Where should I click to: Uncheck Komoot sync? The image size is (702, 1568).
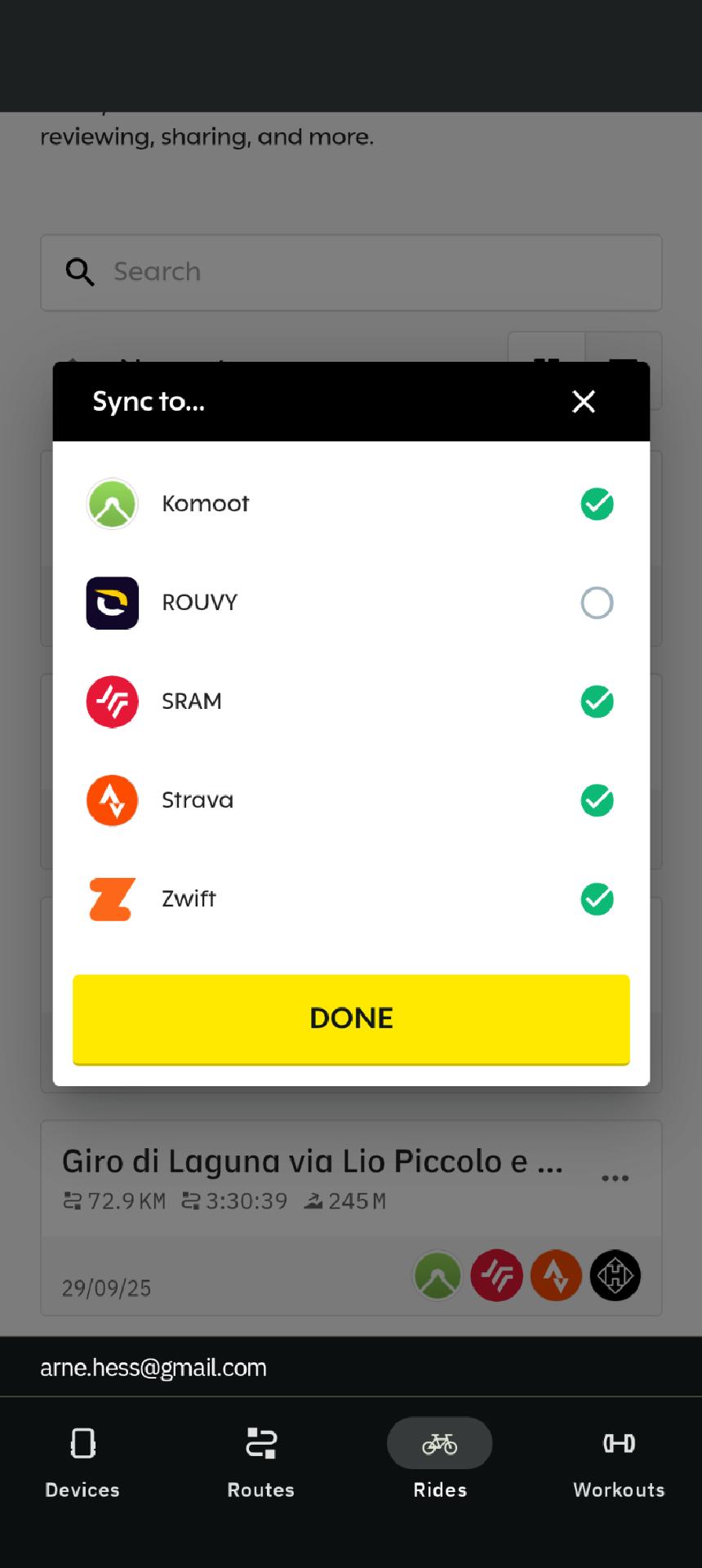tap(597, 504)
